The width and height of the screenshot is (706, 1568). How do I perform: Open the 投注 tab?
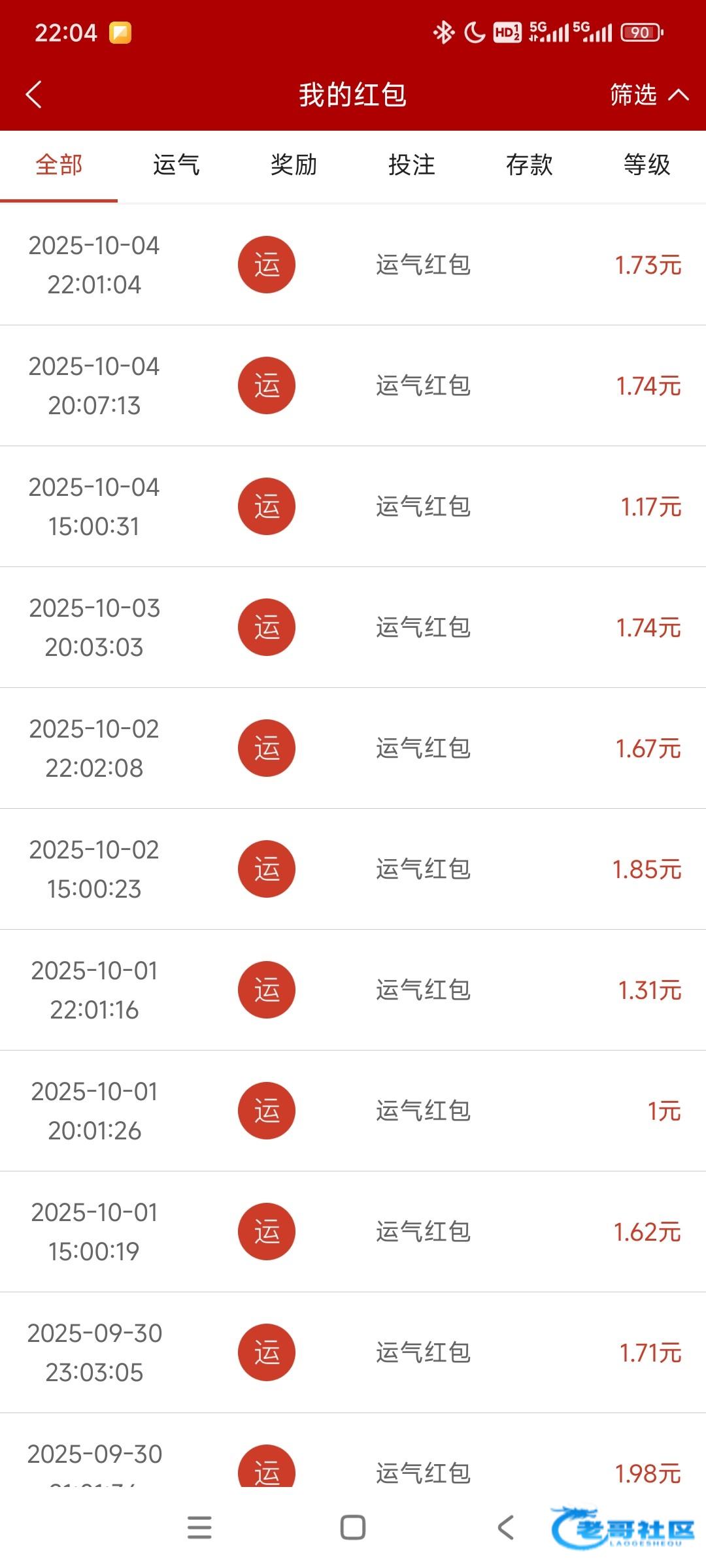412,165
